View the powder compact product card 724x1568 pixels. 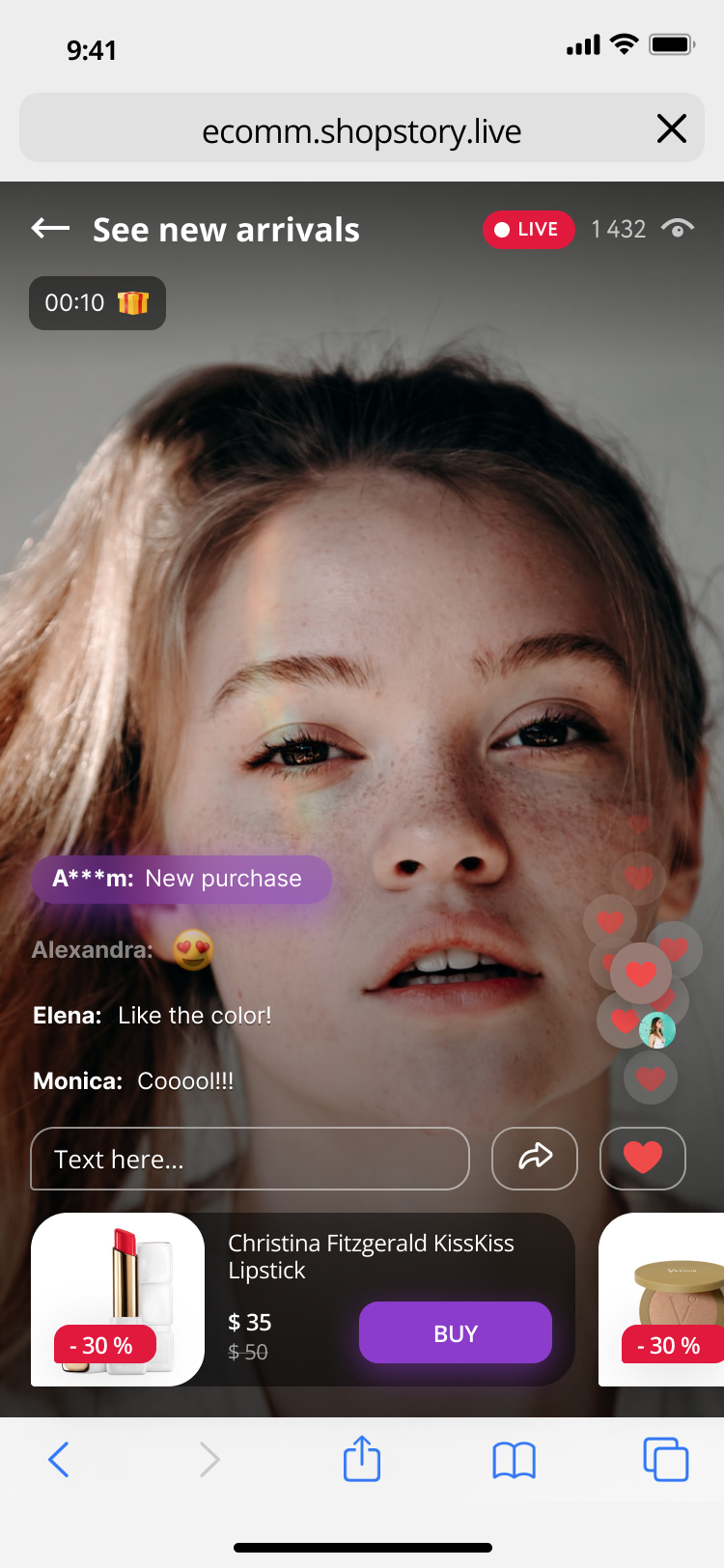click(x=666, y=1299)
